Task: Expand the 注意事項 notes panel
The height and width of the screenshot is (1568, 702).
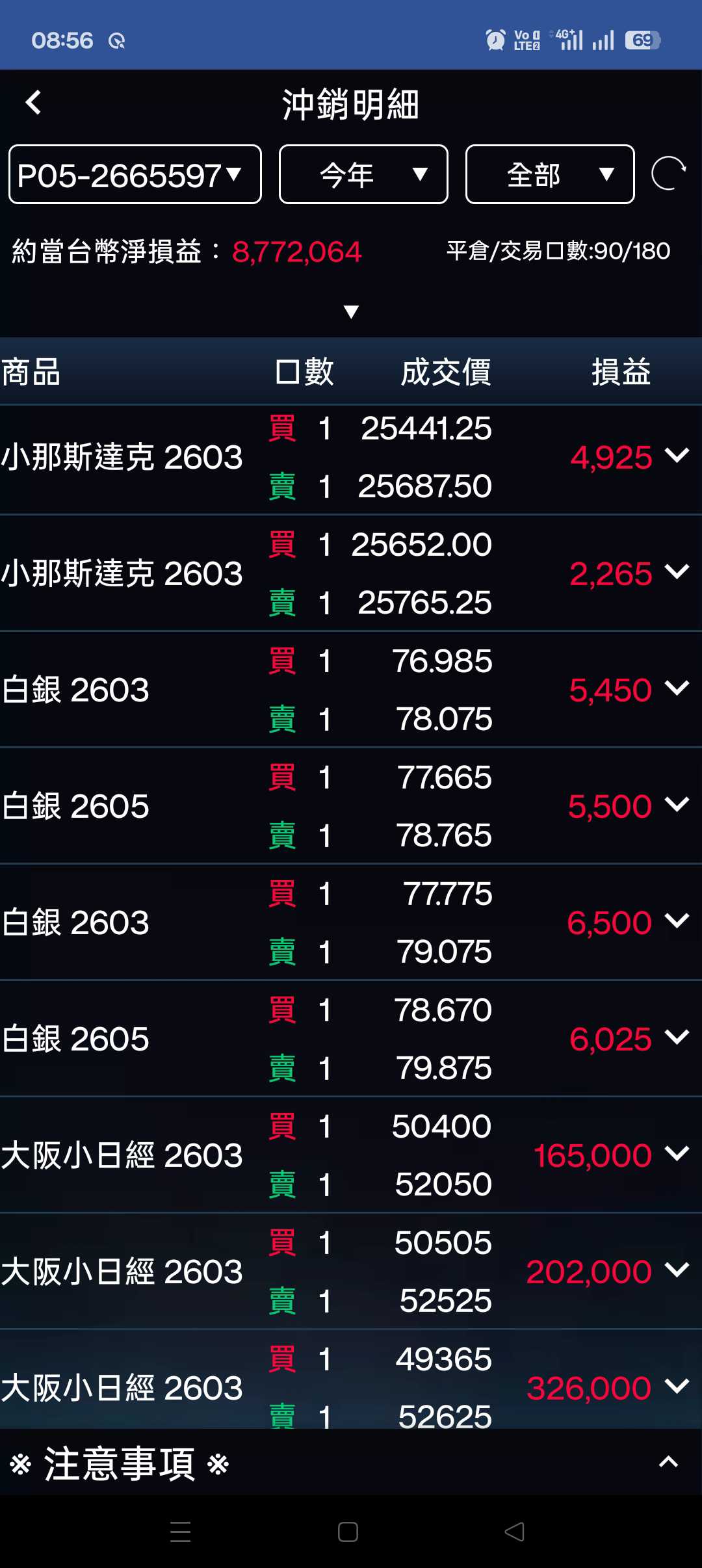Action: [x=668, y=1463]
